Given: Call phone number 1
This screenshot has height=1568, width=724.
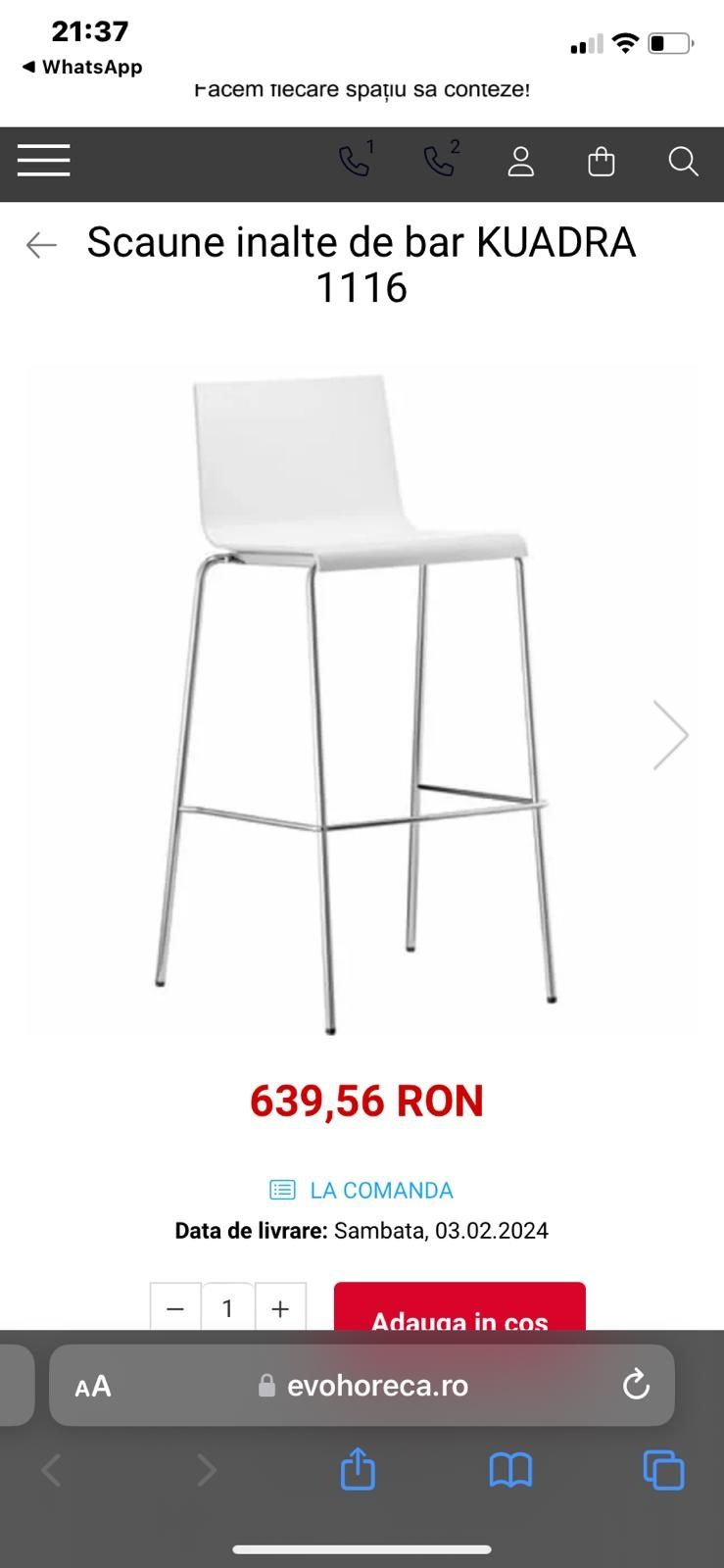Looking at the screenshot, I should coord(355,161).
